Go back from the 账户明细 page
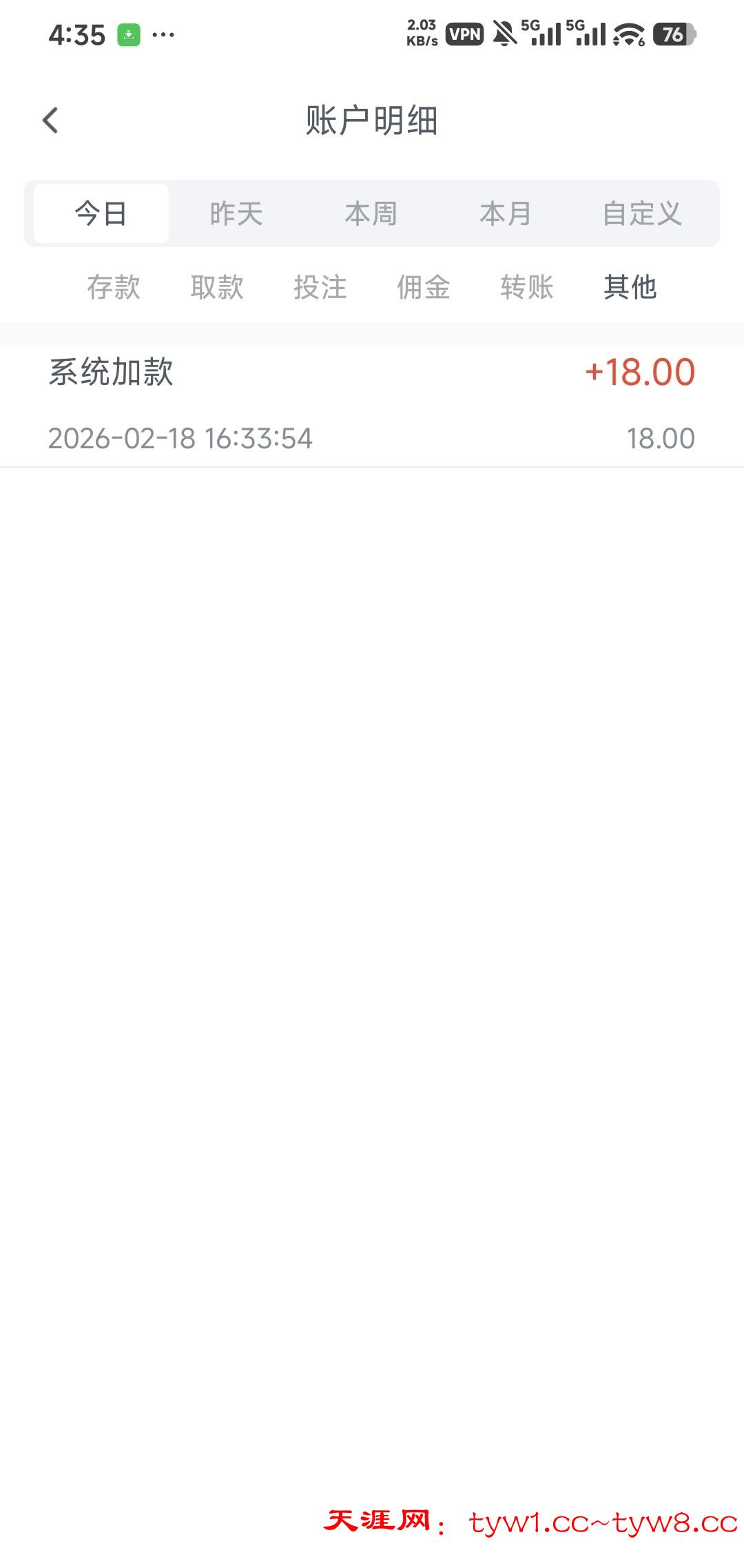Image resolution: width=744 pixels, height=1568 pixels. 50,121
